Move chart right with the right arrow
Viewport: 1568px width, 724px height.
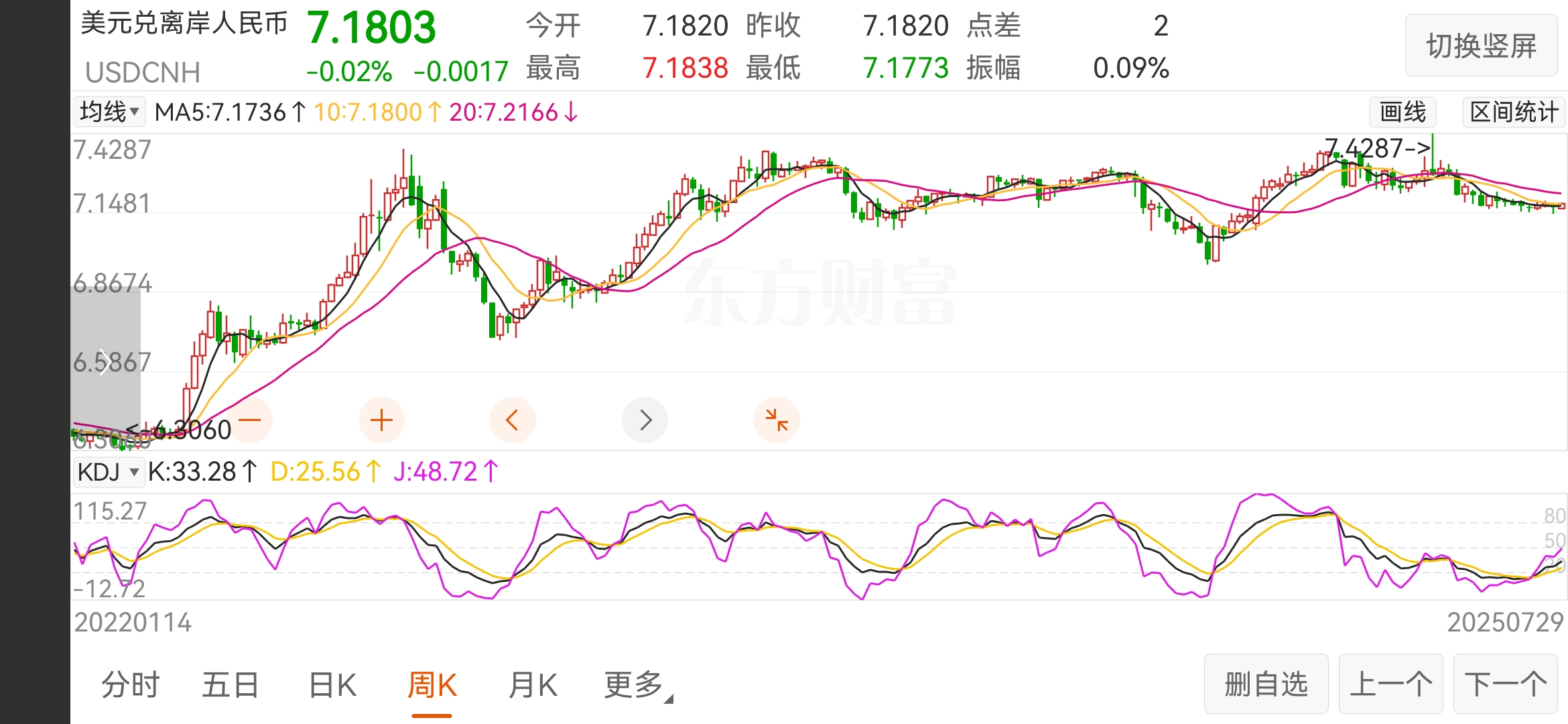(x=645, y=420)
